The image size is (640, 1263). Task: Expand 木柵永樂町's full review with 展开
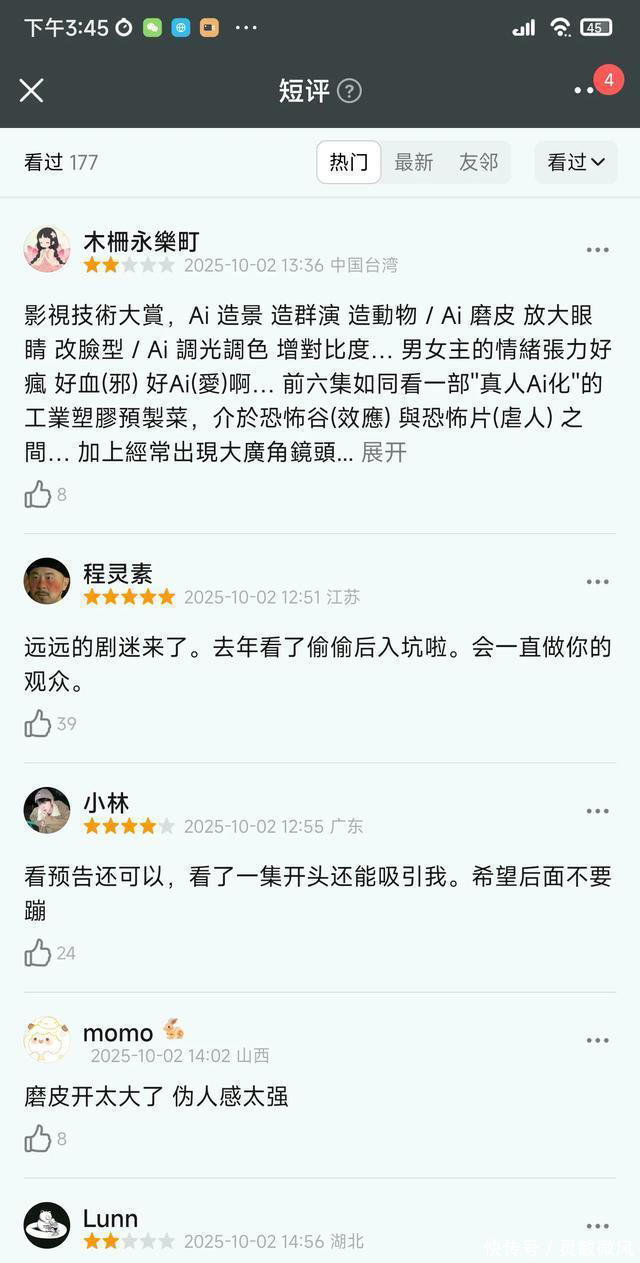coord(384,452)
